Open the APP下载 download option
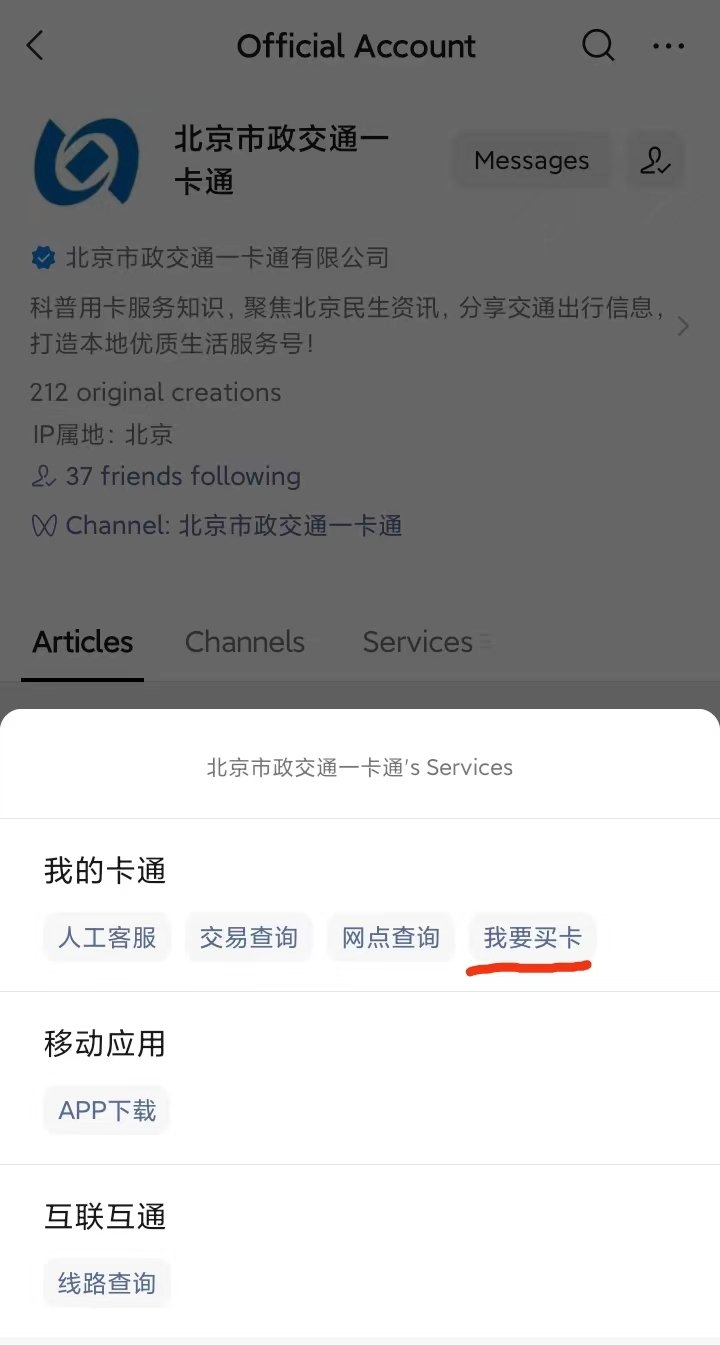Image resolution: width=720 pixels, height=1345 pixels. coord(107,1110)
